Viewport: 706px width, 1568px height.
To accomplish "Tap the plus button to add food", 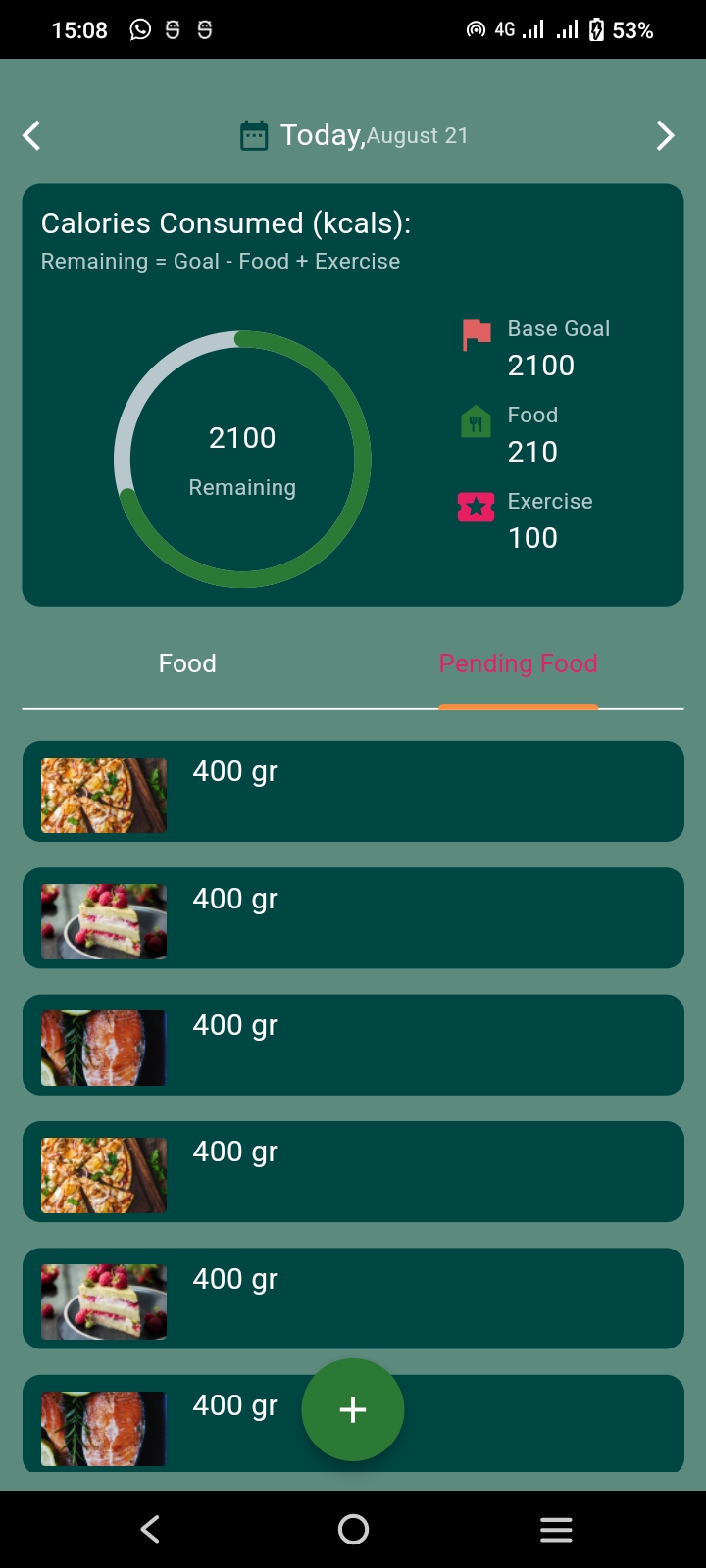I will 352,1409.
